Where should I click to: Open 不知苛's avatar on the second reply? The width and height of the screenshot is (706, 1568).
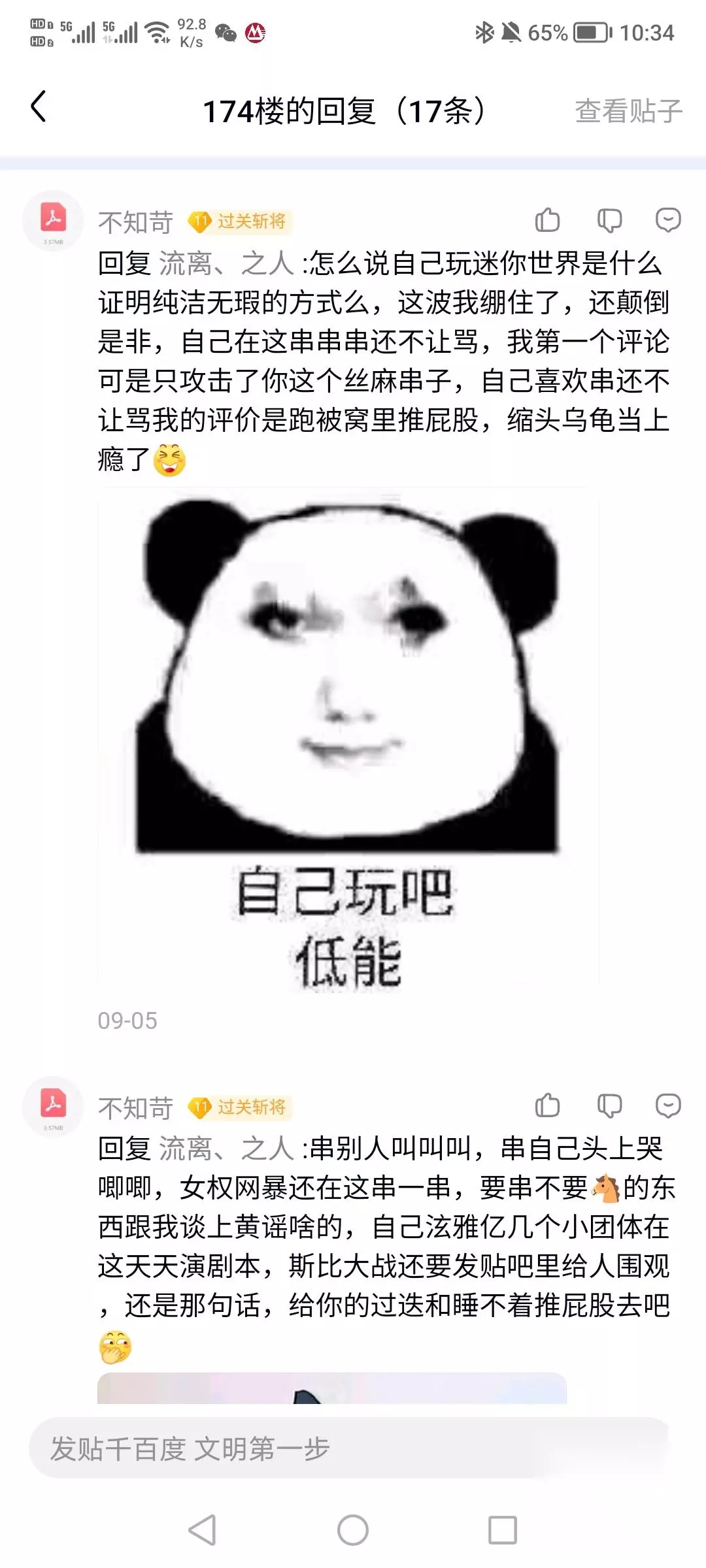pyautogui.click(x=53, y=1106)
